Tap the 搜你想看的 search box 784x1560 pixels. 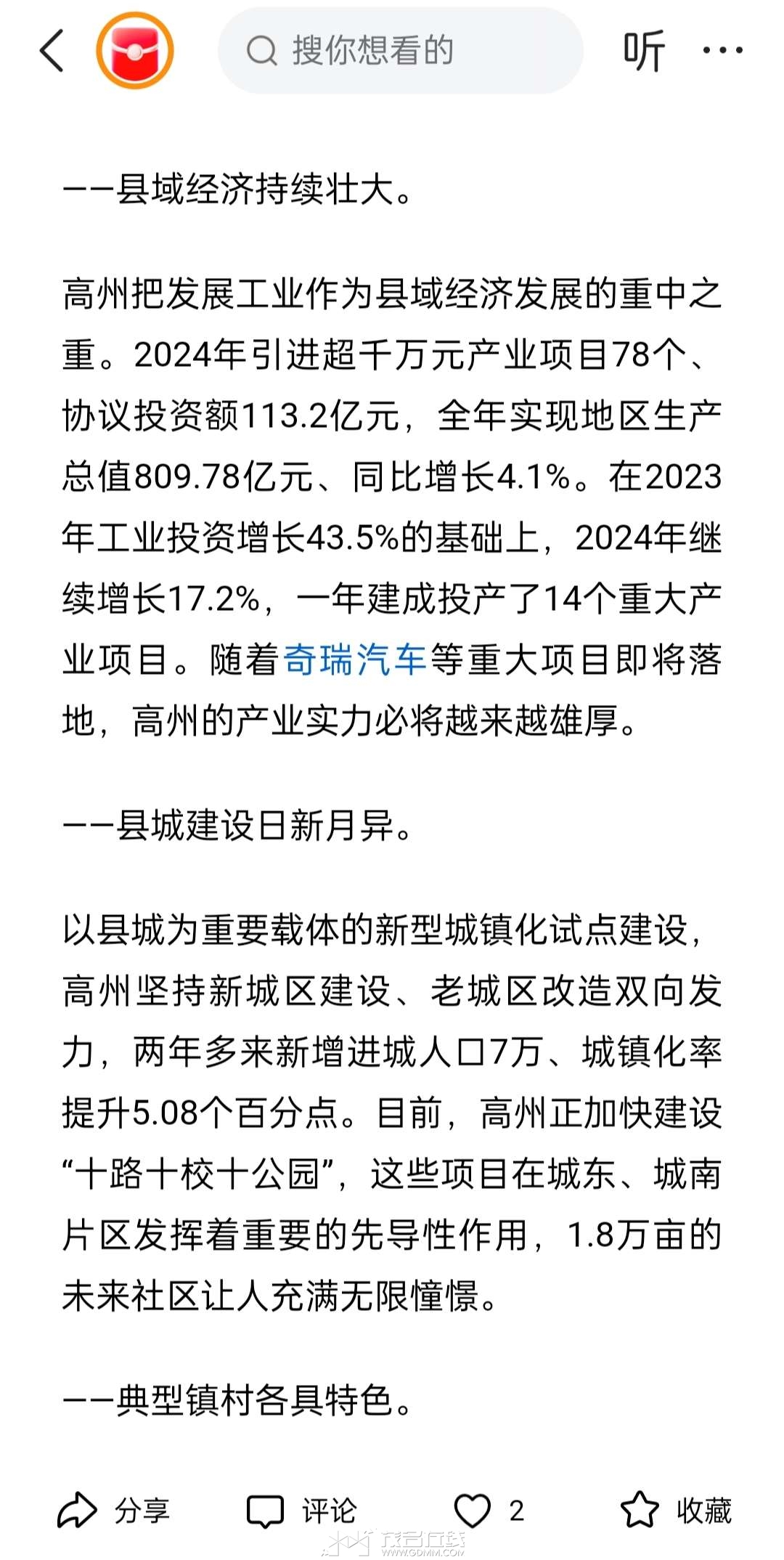pos(401,51)
